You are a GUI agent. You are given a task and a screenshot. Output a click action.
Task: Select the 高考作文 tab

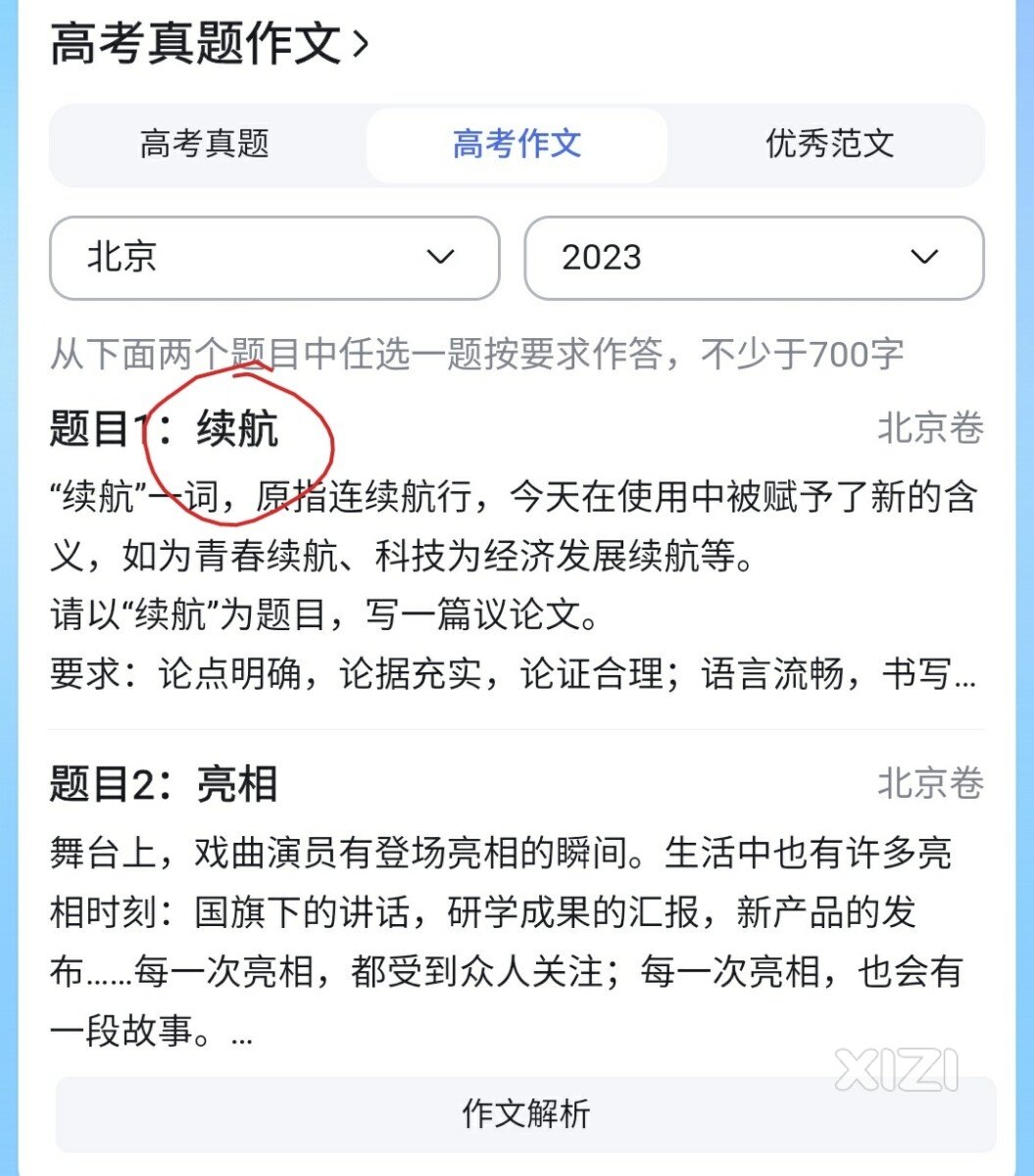pyautogui.click(x=517, y=144)
